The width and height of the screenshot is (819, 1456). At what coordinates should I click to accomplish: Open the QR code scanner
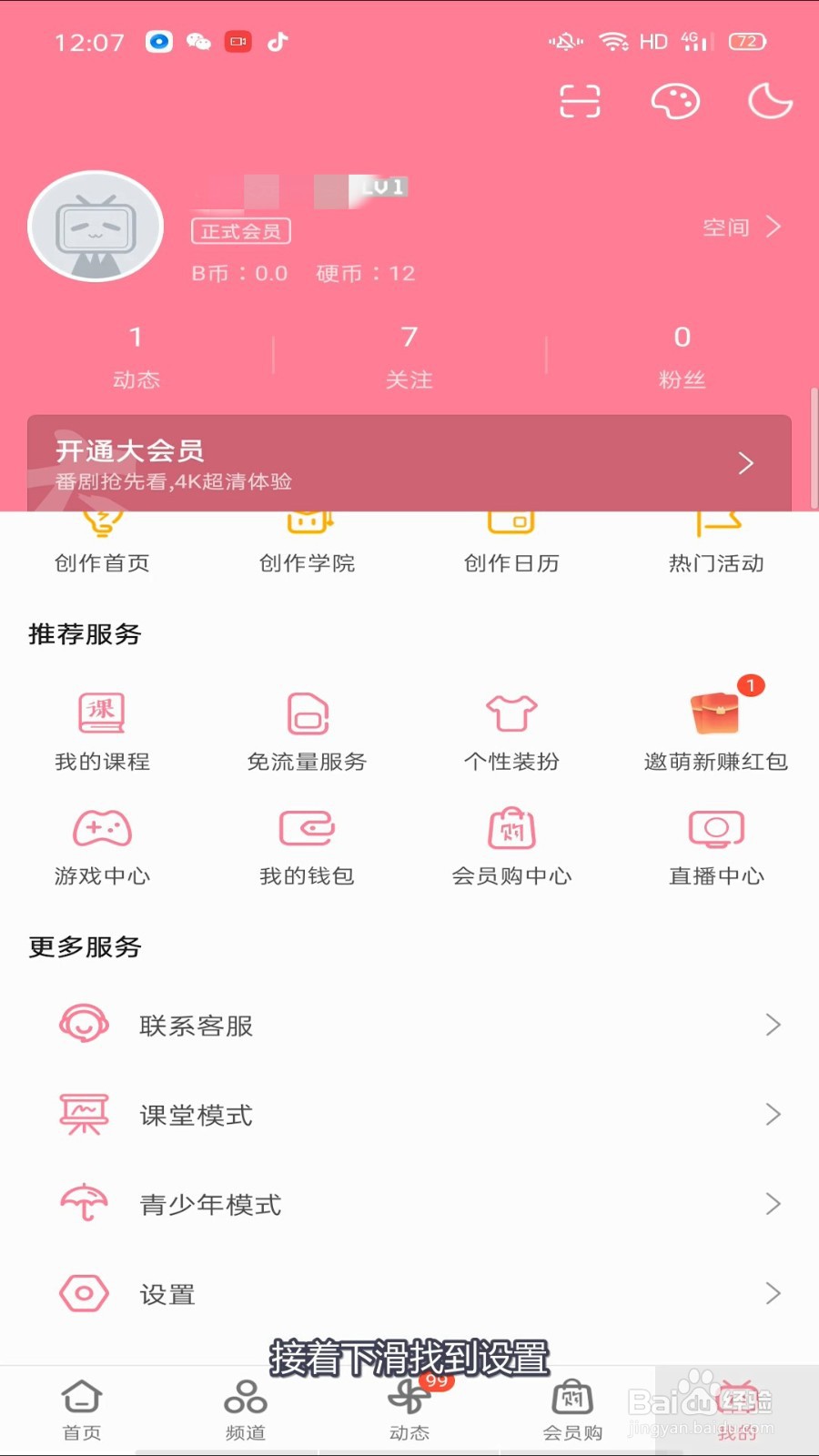pos(580,101)
